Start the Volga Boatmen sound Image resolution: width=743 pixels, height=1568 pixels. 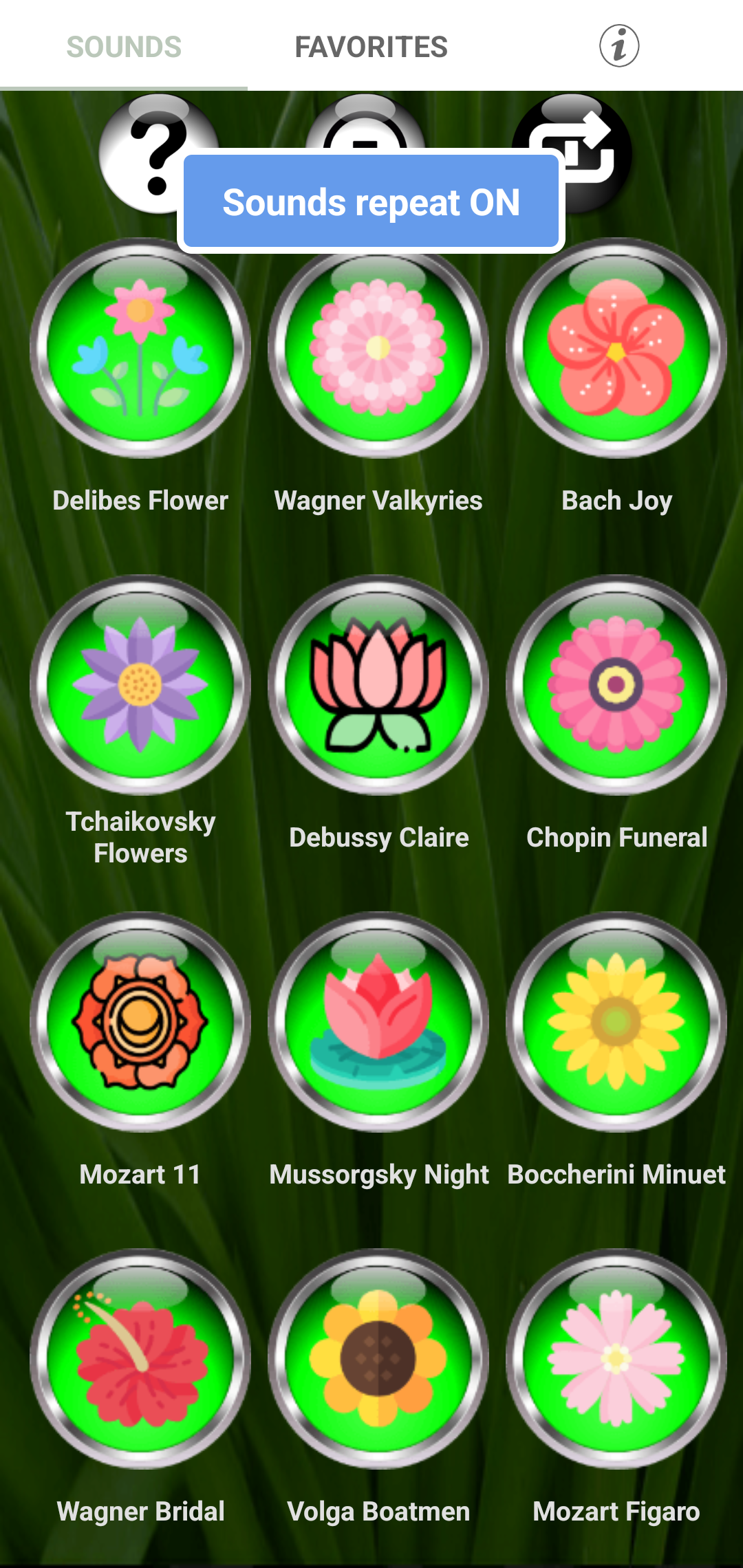coord(378,1359)
